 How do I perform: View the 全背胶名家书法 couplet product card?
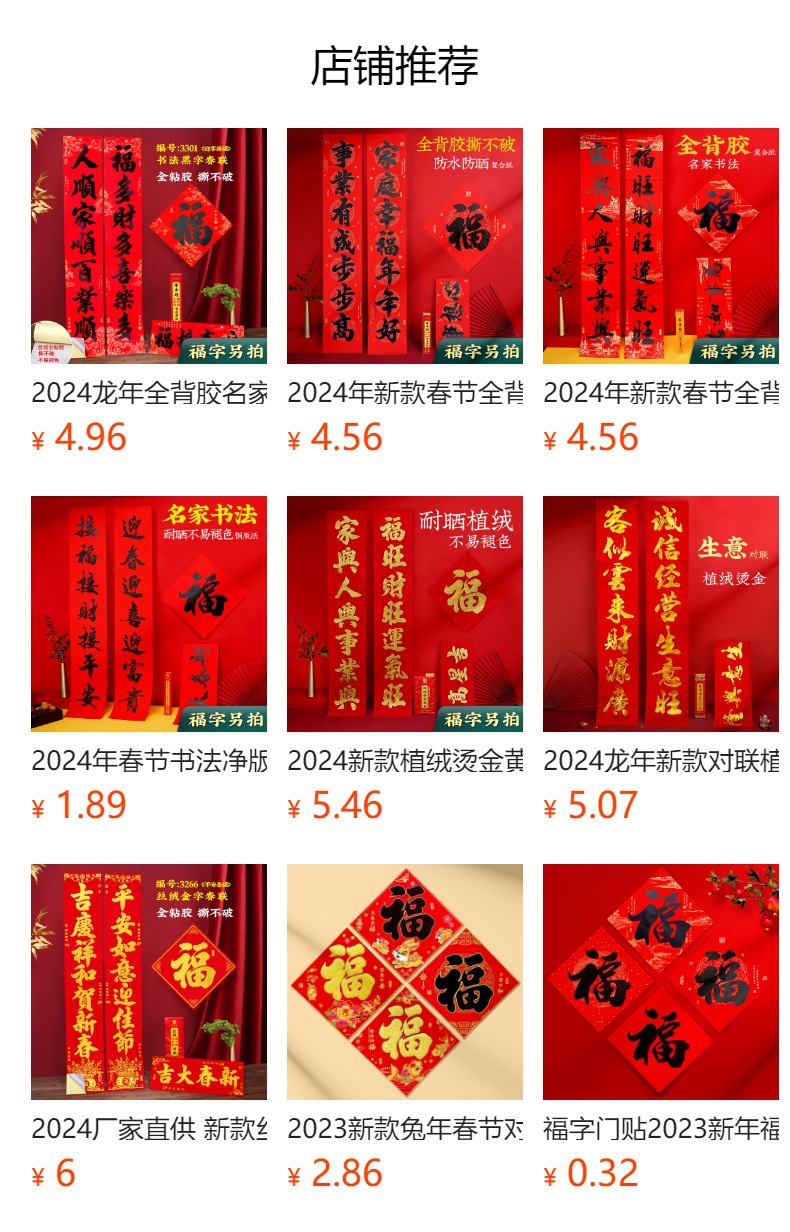point(660,246)
